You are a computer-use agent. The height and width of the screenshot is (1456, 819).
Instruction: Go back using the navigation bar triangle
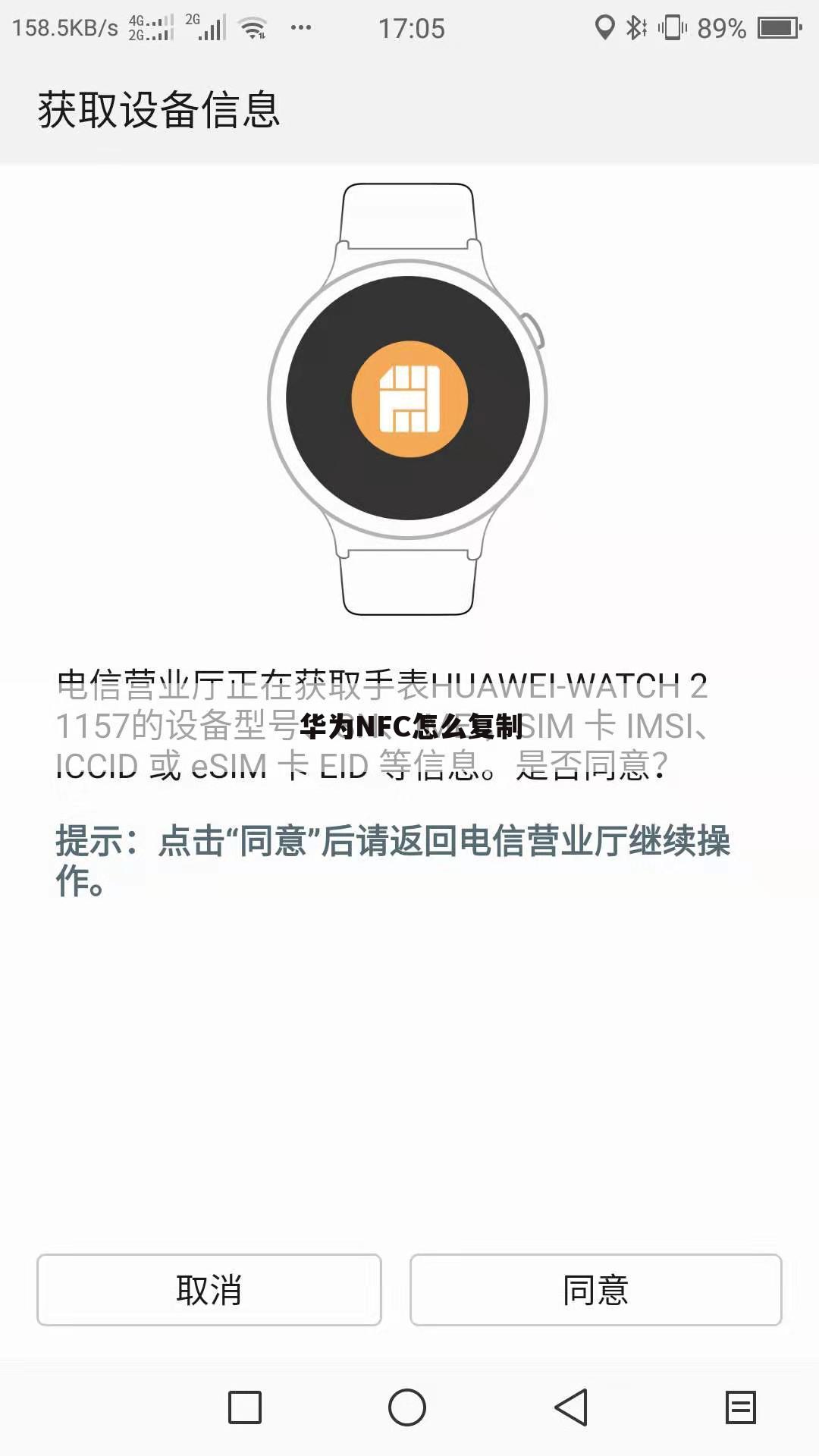tap(572, 1407)
